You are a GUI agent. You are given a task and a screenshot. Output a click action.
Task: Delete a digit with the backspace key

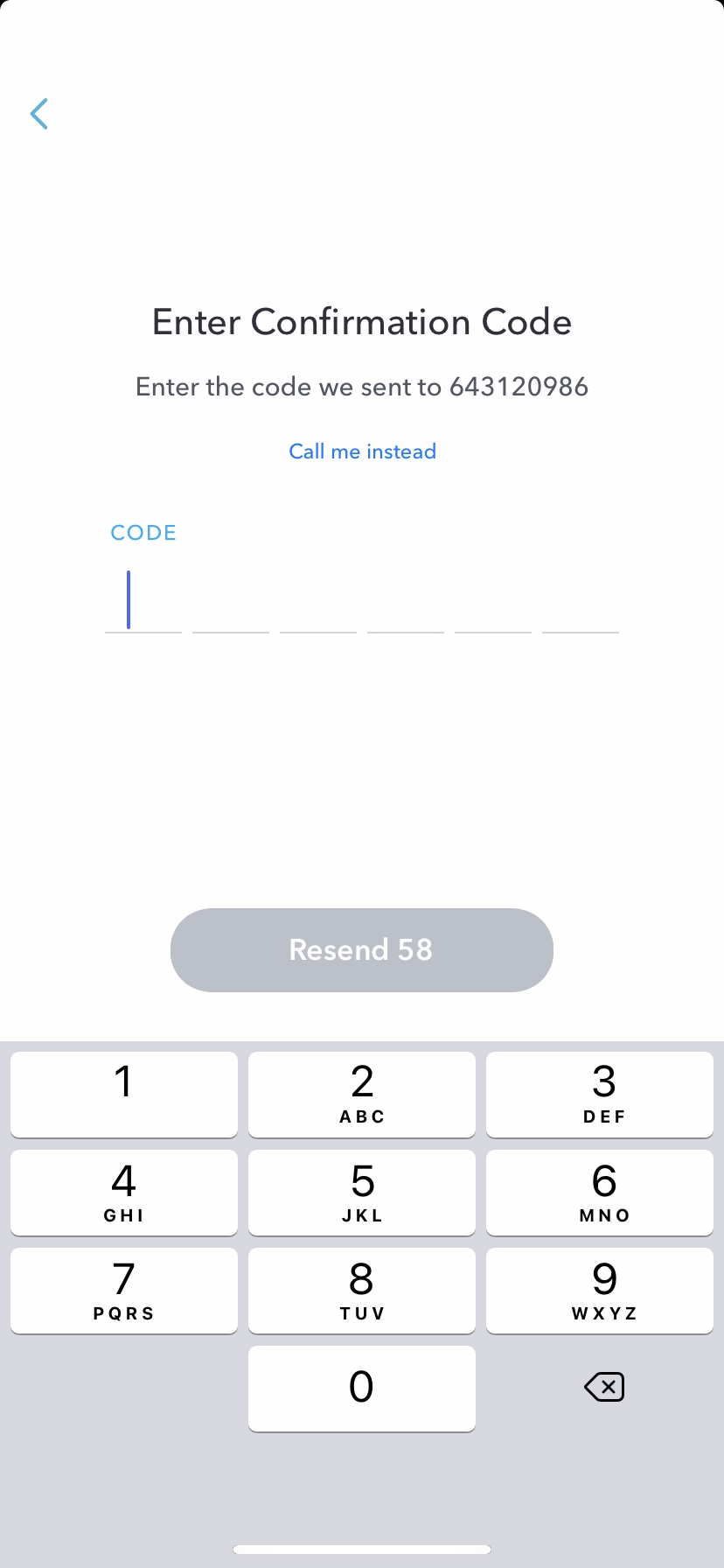pos(603,1387)
